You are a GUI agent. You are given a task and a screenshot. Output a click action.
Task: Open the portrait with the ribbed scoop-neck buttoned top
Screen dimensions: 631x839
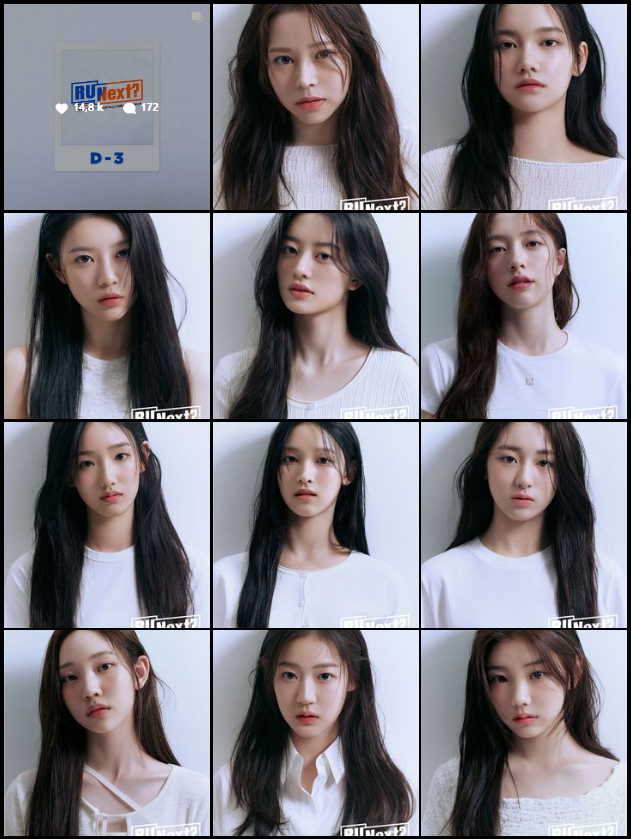click(x=315, y=315)
